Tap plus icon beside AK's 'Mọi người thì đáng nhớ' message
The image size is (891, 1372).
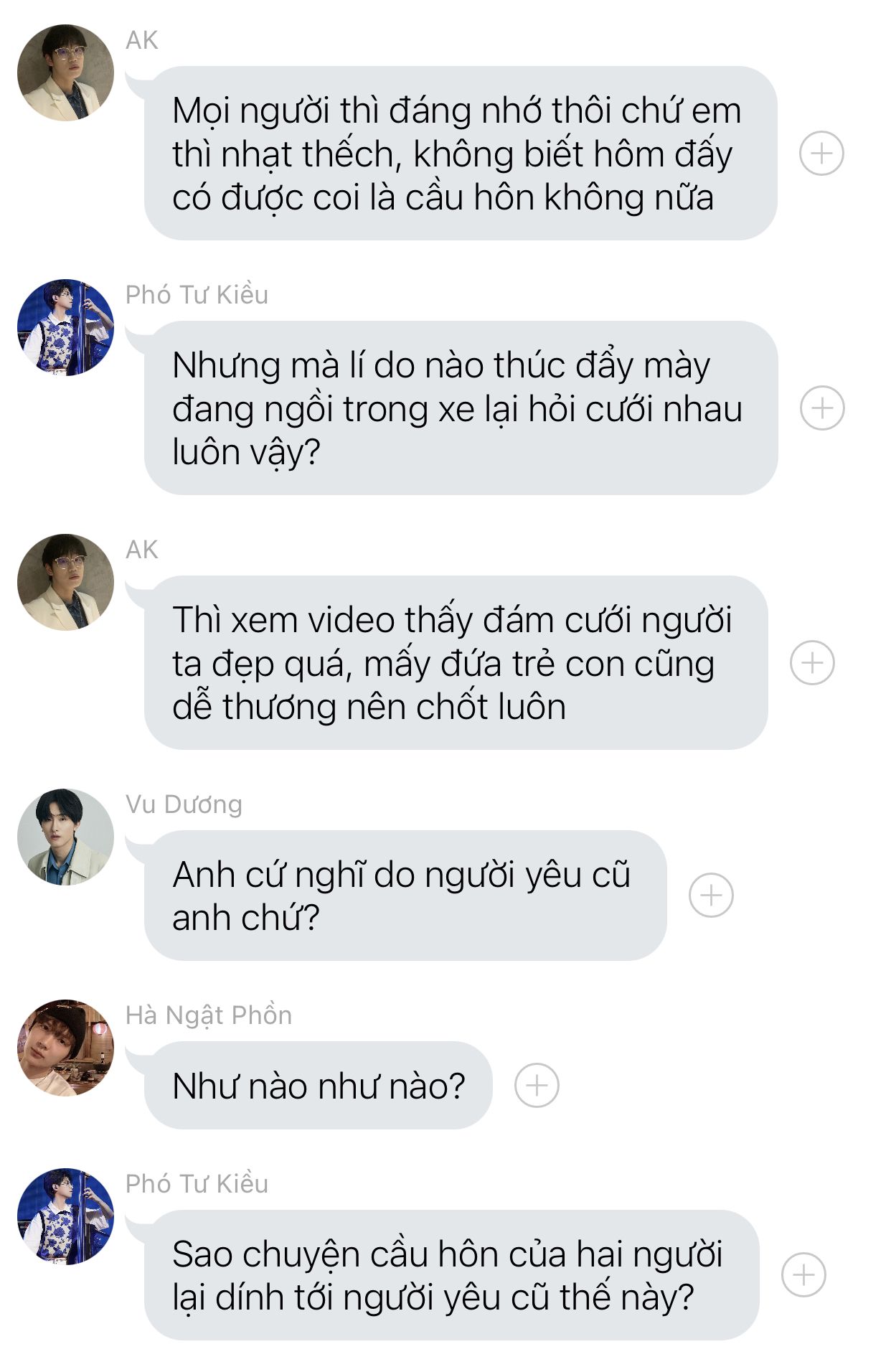coord(821,154)
